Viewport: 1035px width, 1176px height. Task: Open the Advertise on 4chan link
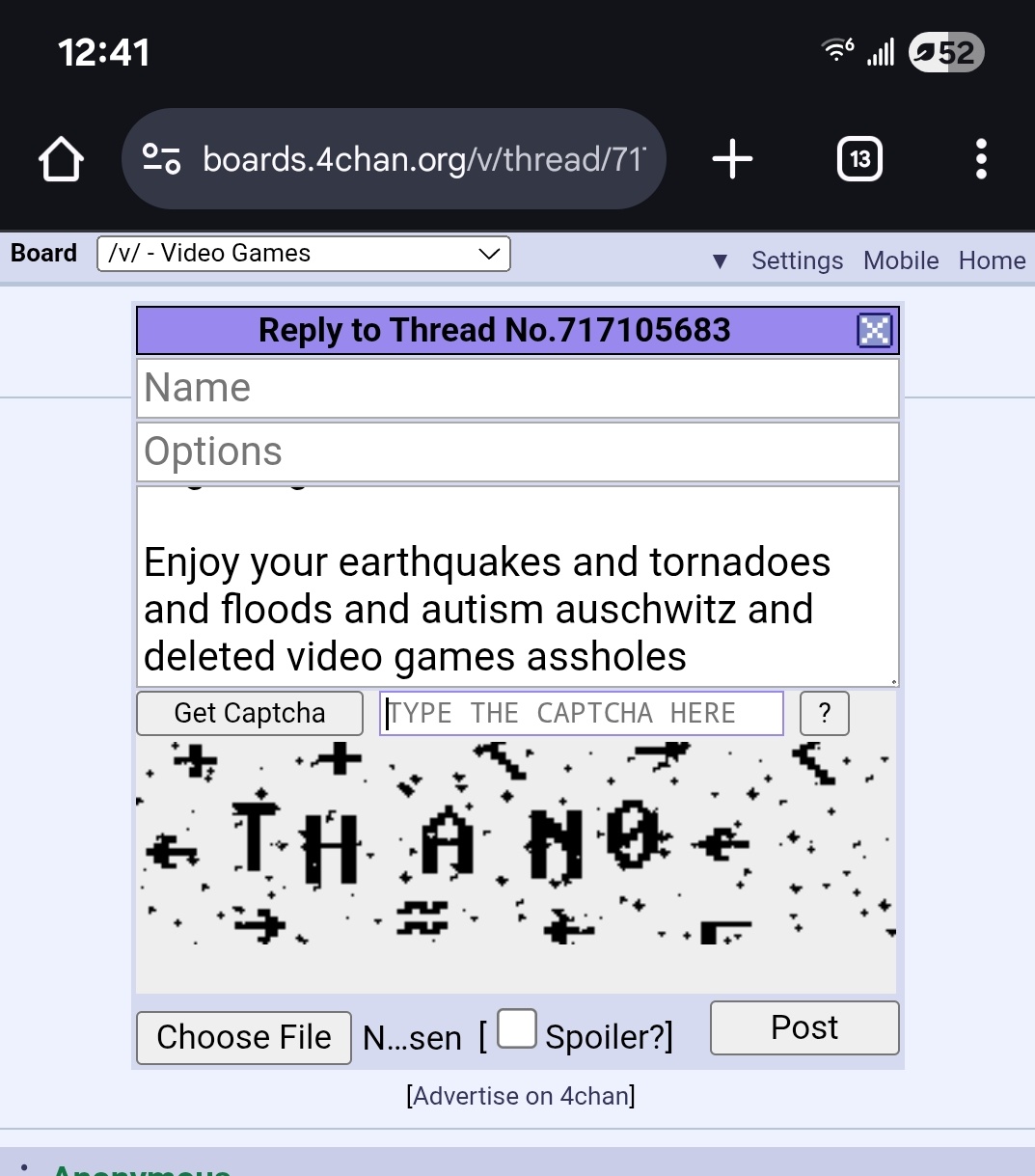[521, 1096]
